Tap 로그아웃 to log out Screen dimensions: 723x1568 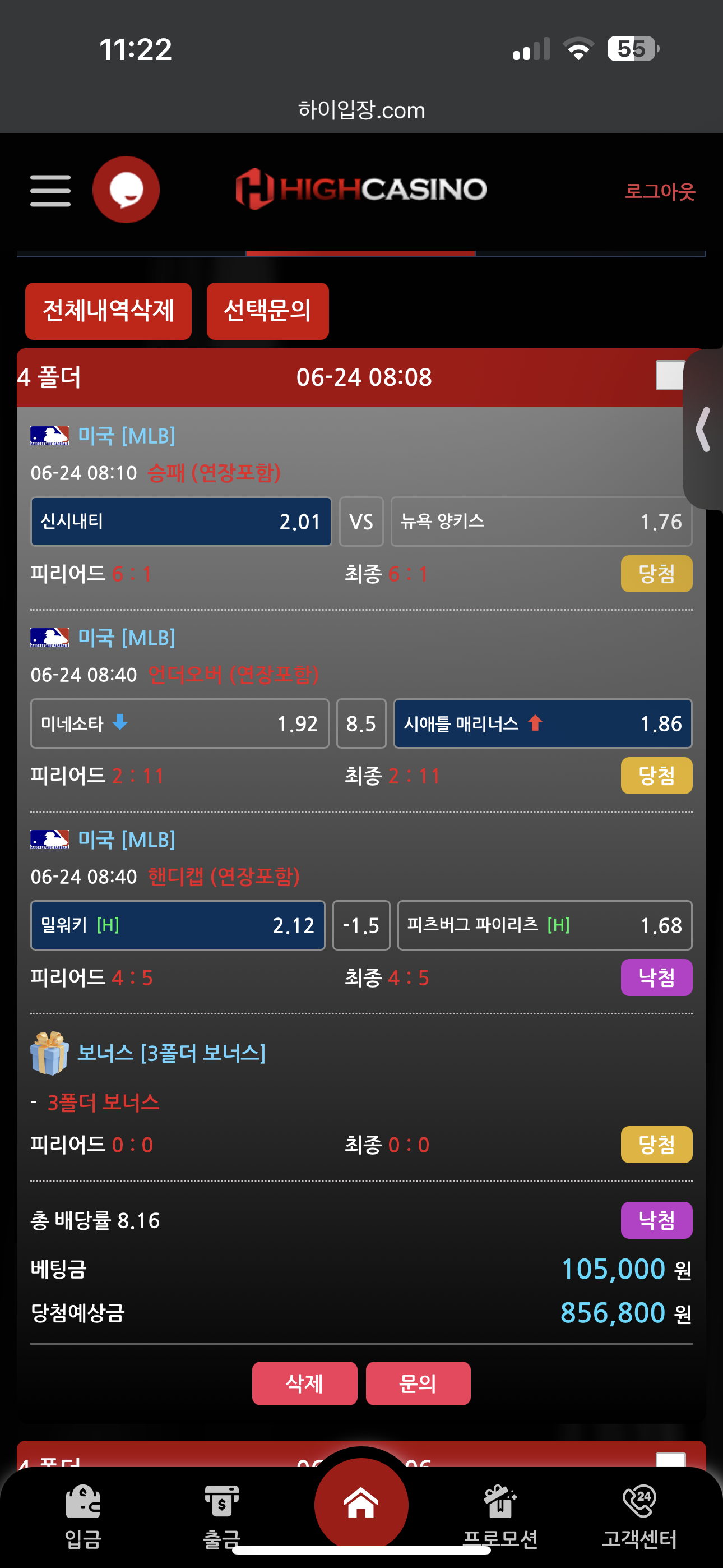(660, 191)
